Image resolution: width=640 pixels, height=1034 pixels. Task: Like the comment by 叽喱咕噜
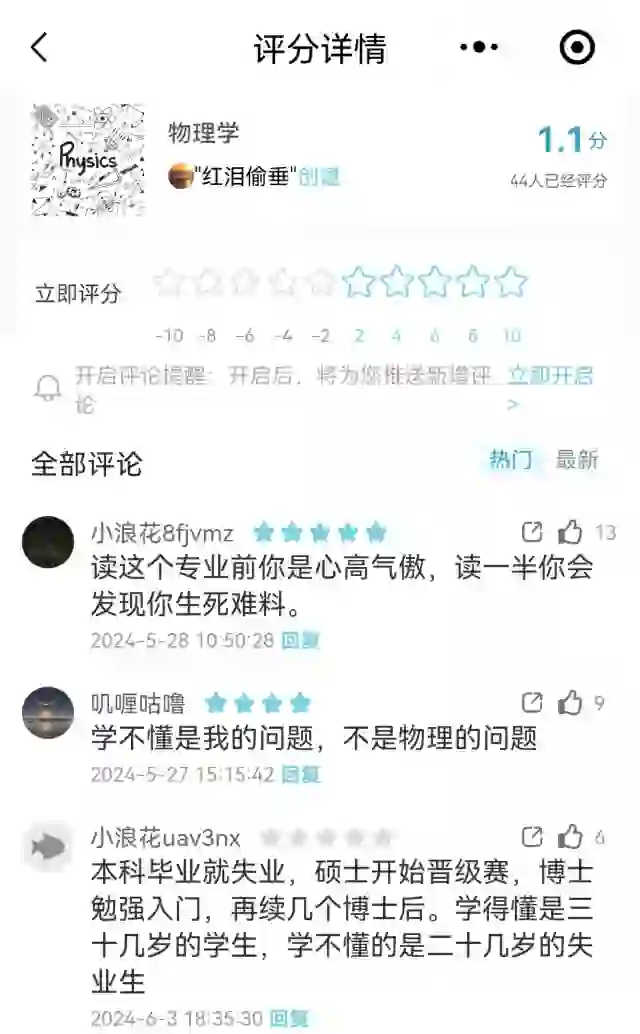pyautogui.click(x=570, y=703)
